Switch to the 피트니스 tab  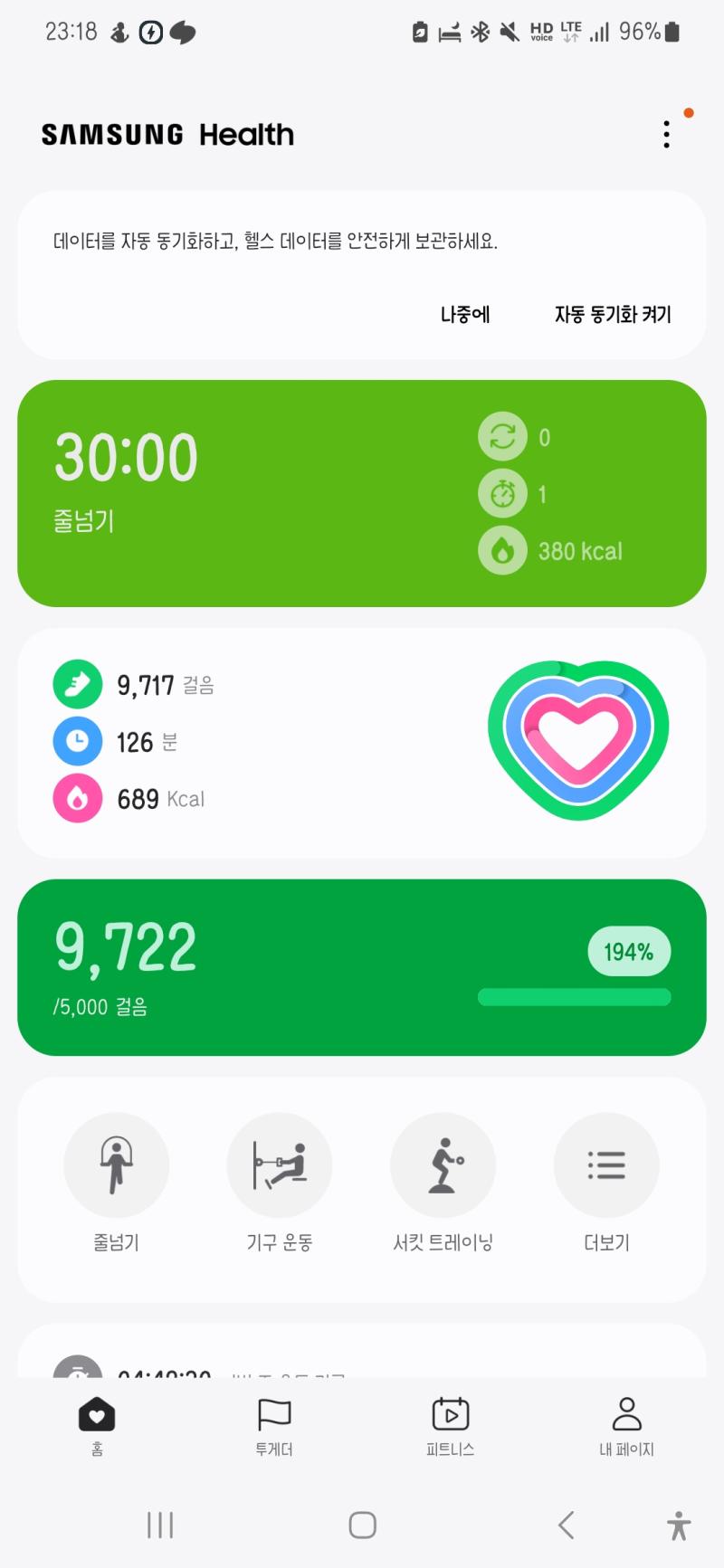click(450, 1427)
